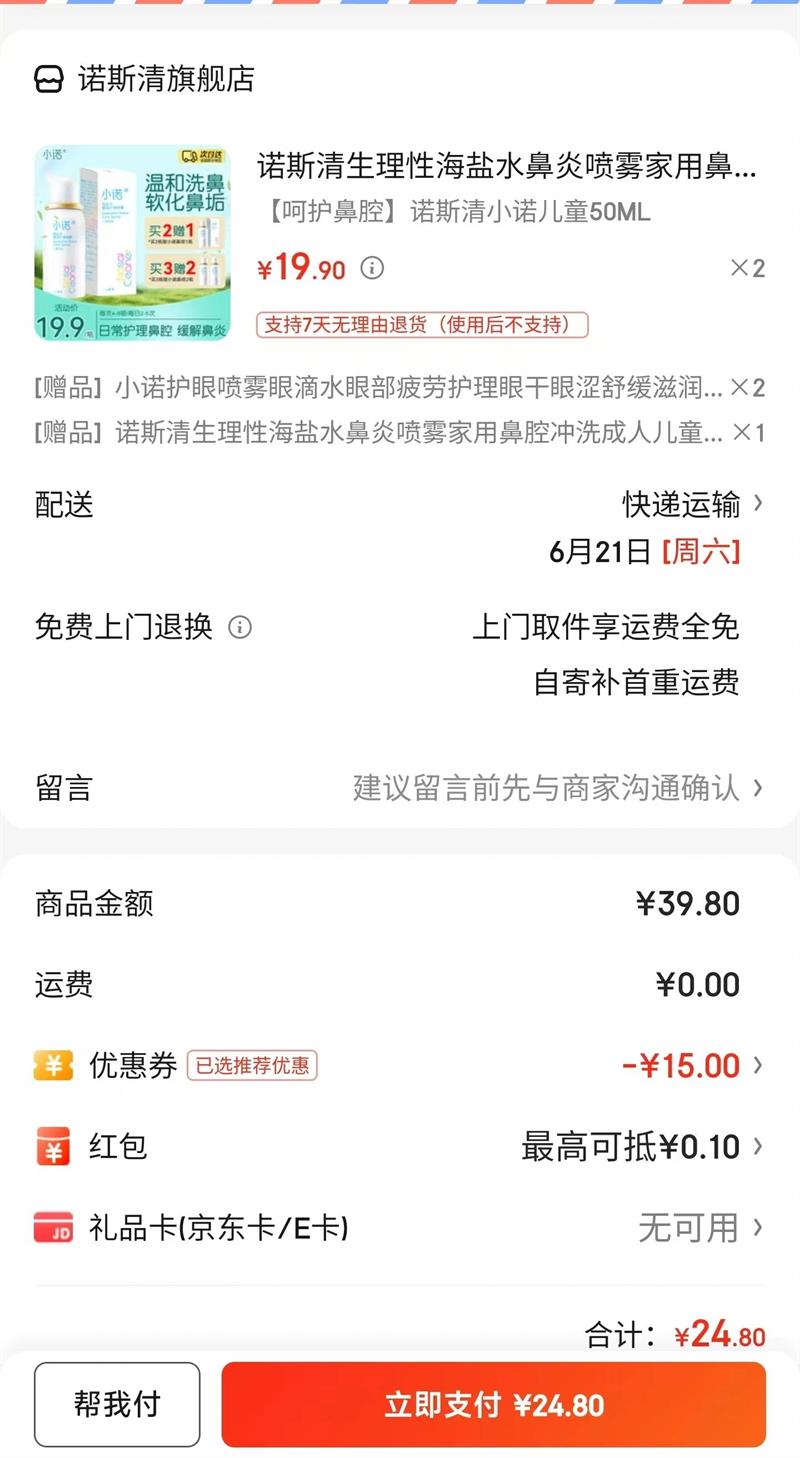Screen dimensions: 800x1458
Task: Open the 诺斯清海盐水 product thumbnail
Action: [132, 242]
